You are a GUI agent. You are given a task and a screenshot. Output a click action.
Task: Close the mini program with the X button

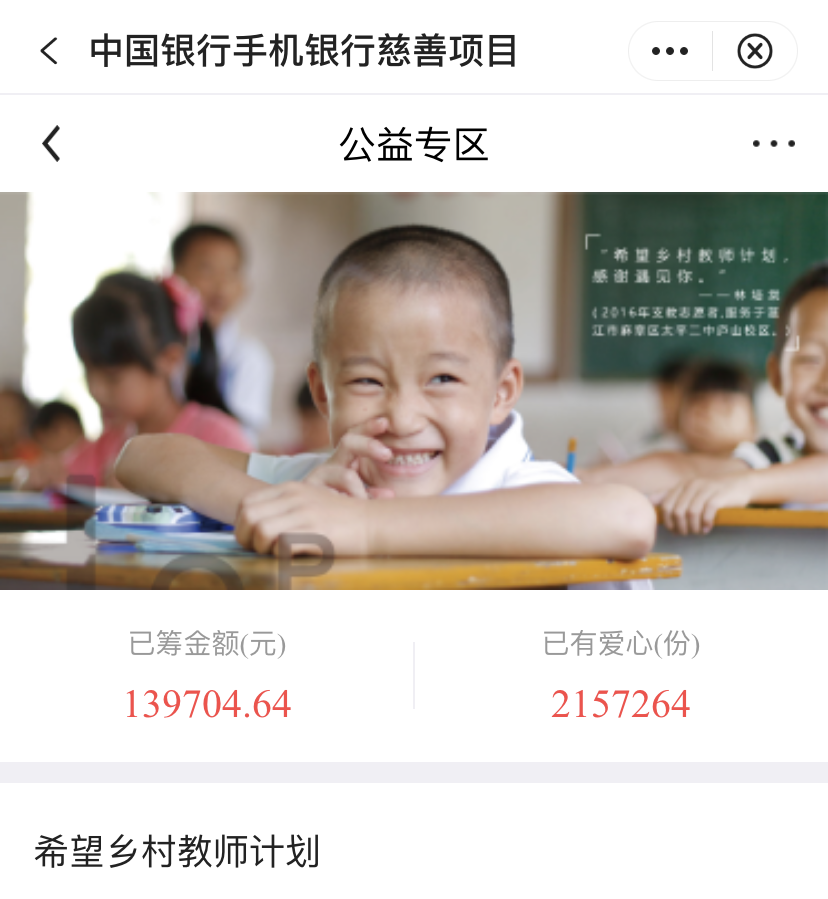tap(755, 51)
